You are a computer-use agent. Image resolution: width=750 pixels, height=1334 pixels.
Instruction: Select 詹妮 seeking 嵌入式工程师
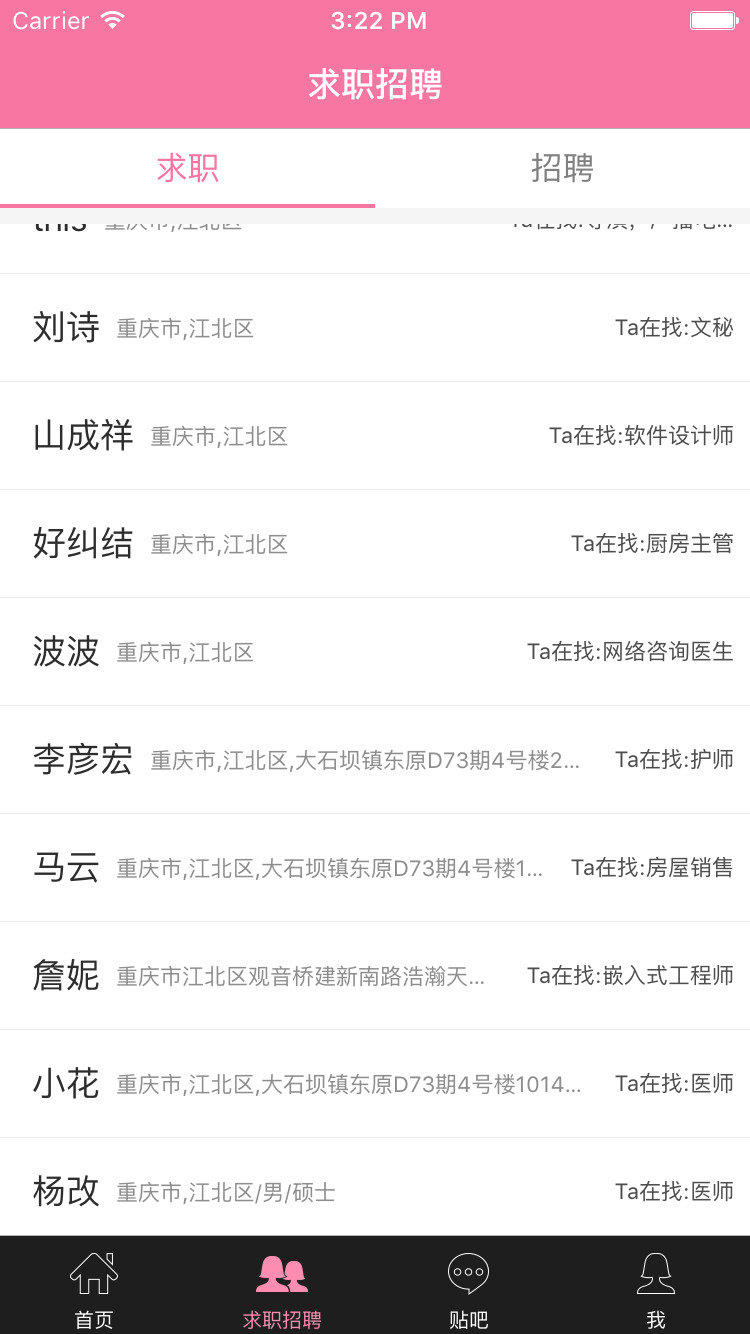[x=375, y=976]
